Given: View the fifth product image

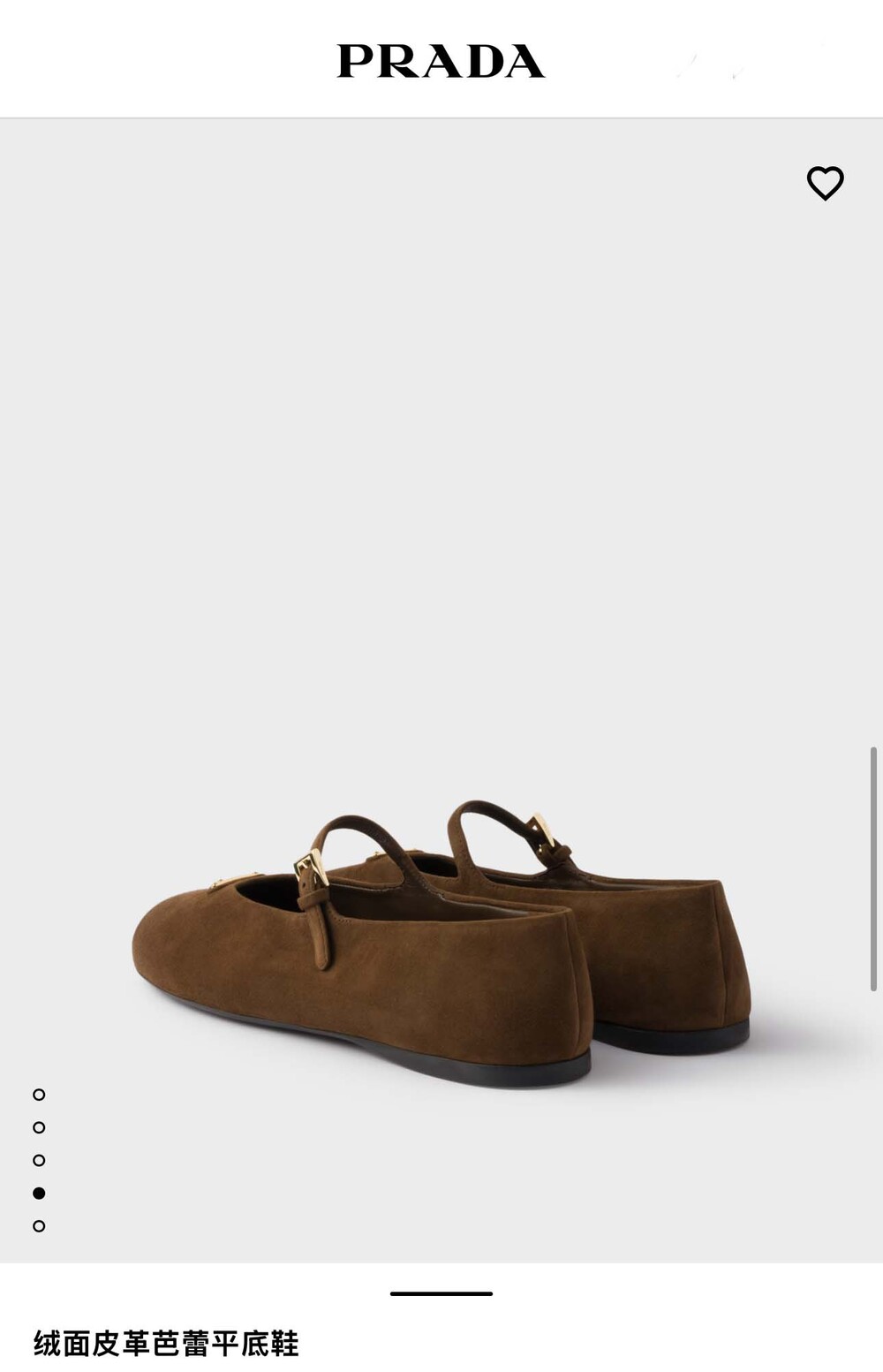Looking at the screenshot, I should point(39,1226).
